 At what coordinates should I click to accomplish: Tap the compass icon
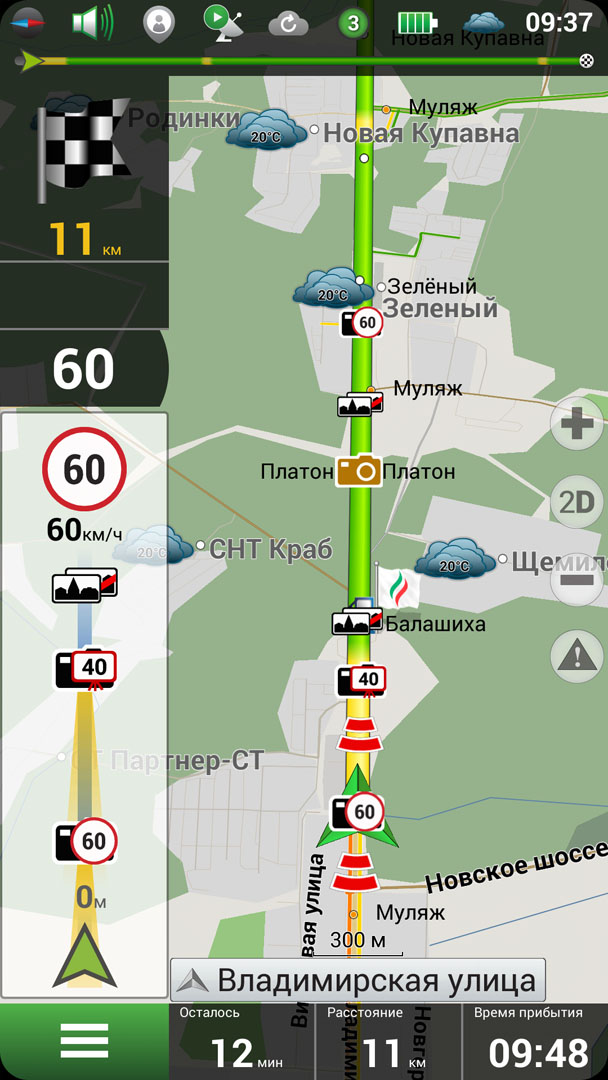click(28, 21)
